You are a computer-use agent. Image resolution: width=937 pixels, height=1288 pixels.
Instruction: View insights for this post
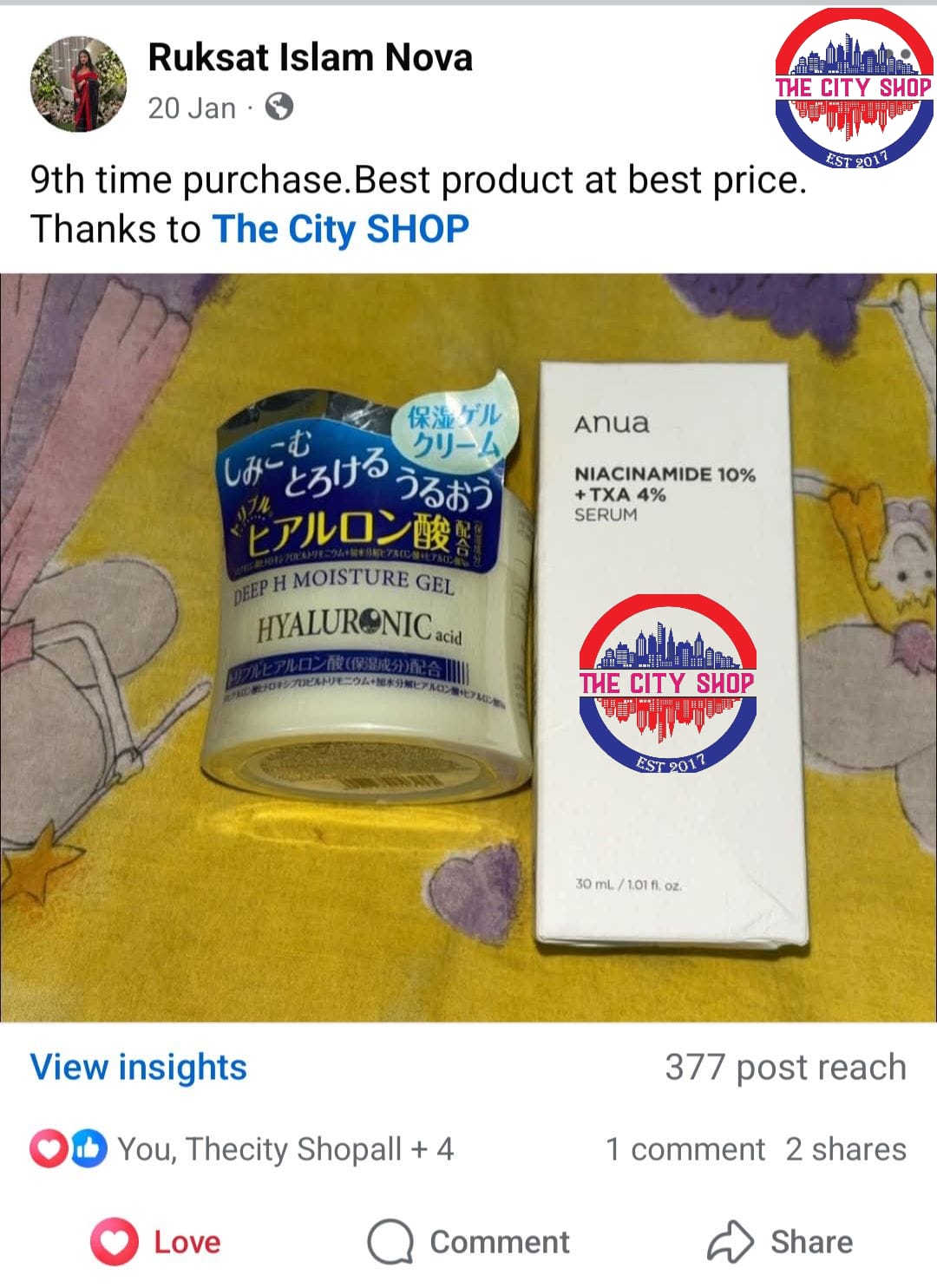(x=138, y=1067)
